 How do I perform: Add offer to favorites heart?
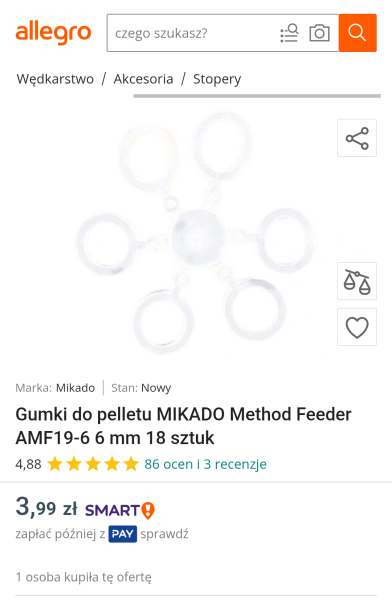357,327
